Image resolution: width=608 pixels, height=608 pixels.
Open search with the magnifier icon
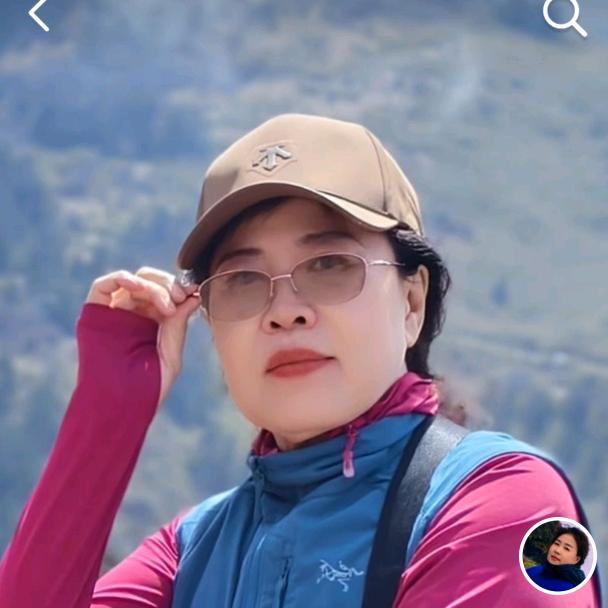[565, 17]
